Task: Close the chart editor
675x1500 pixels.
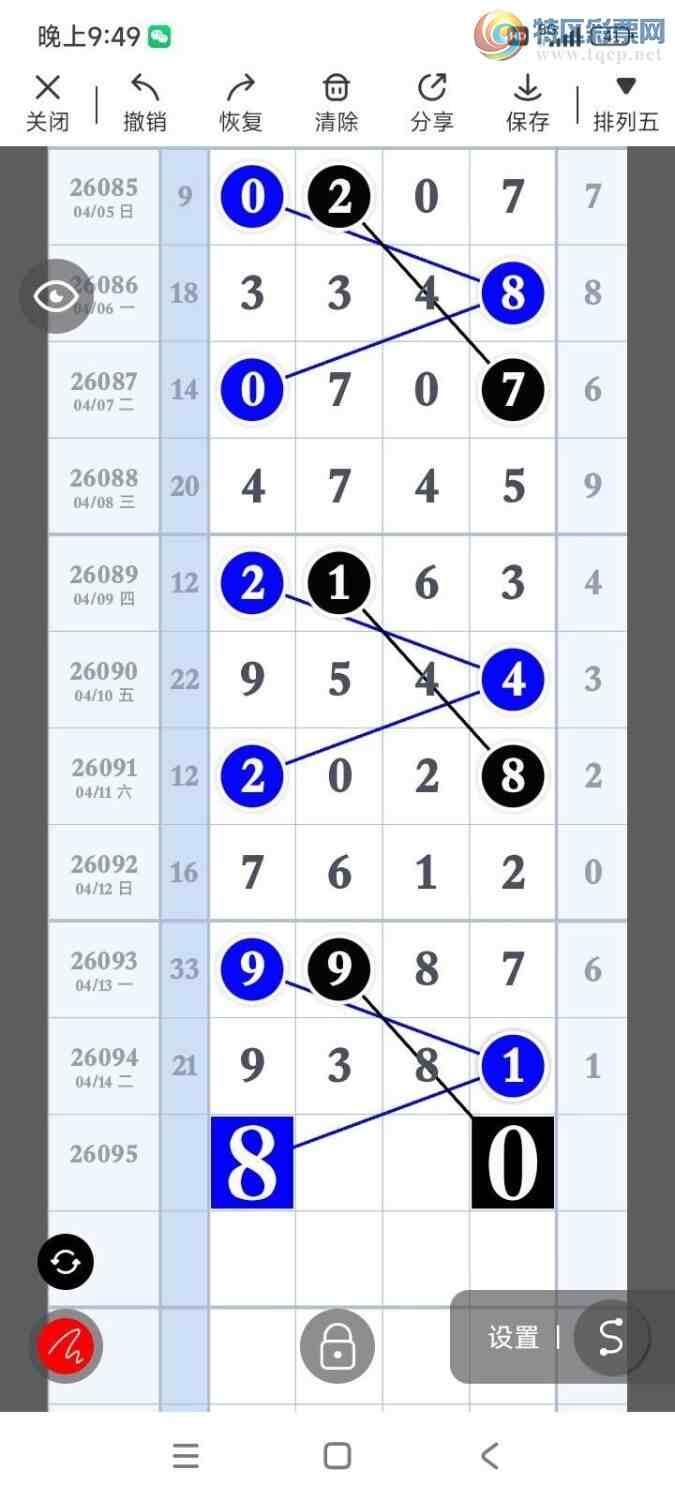Action: (x=47, y=102)
